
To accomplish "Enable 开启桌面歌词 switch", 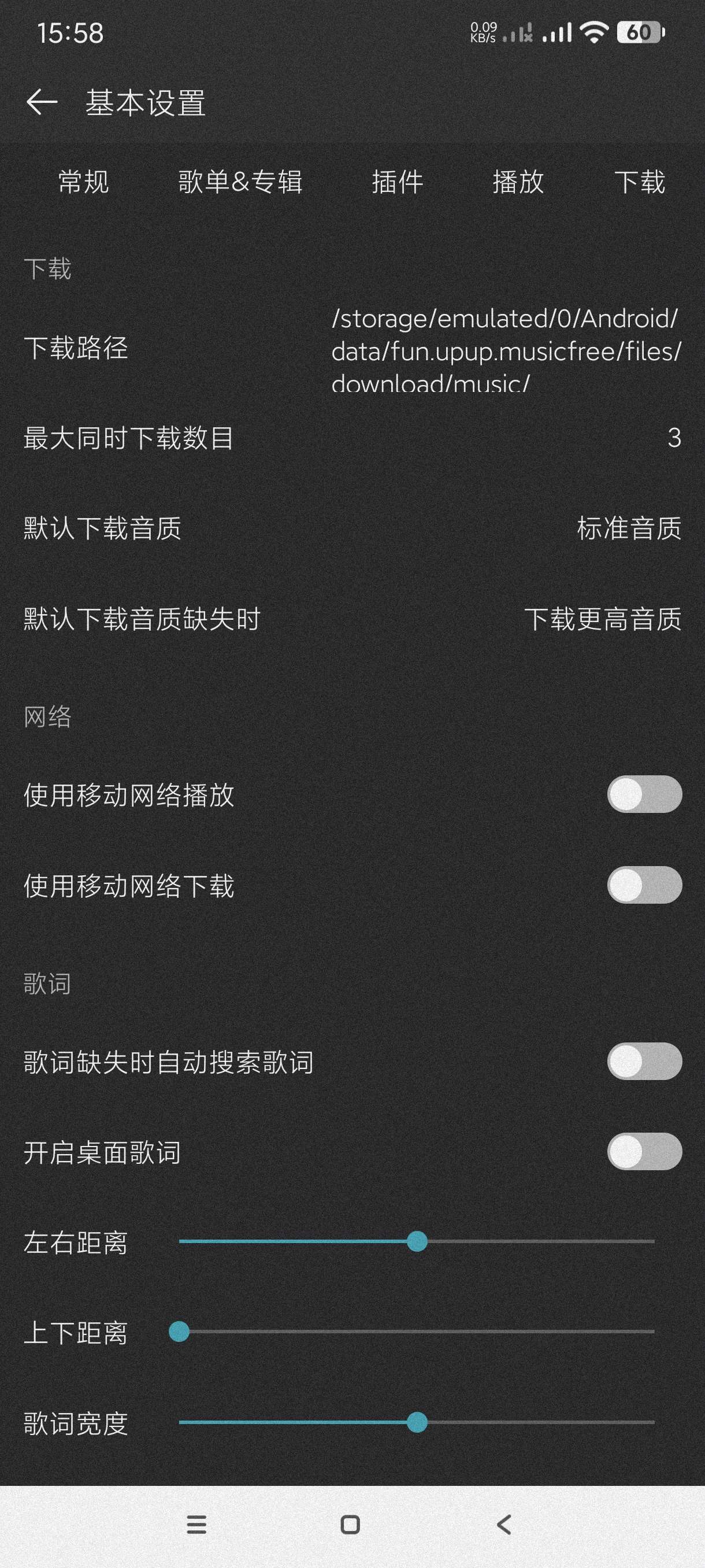I will pos(644,1152).
